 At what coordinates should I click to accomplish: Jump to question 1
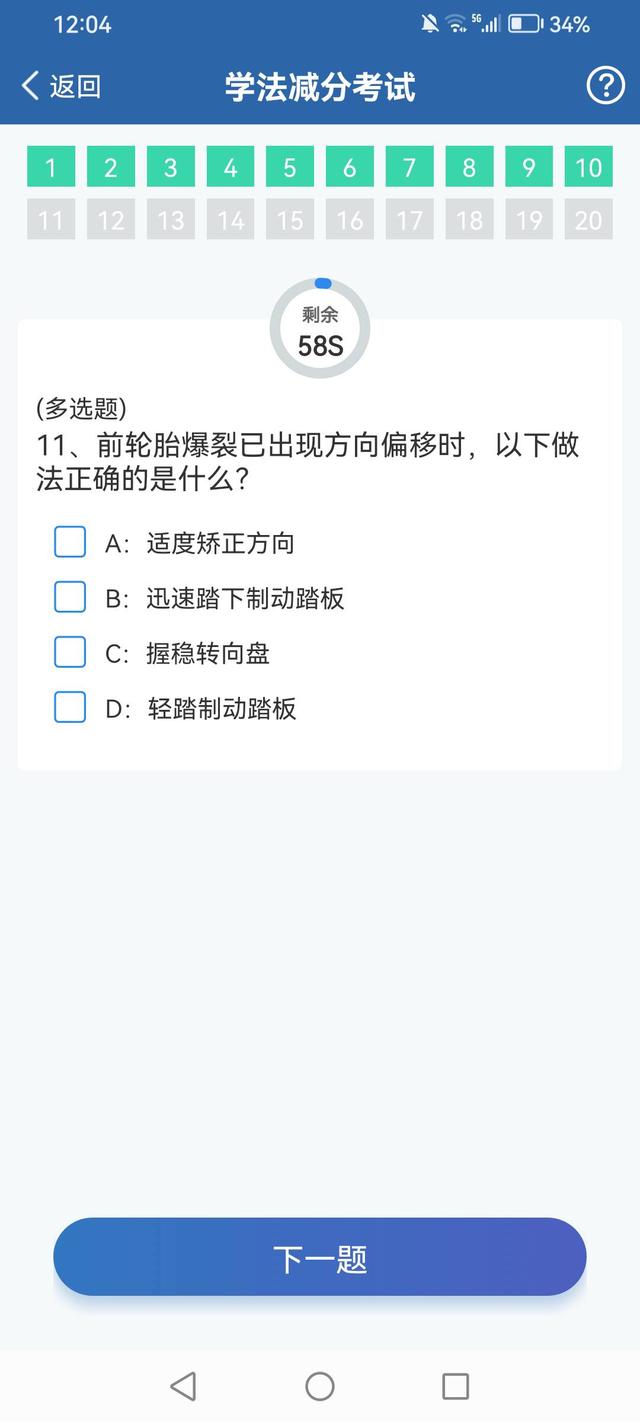point(51,167)
